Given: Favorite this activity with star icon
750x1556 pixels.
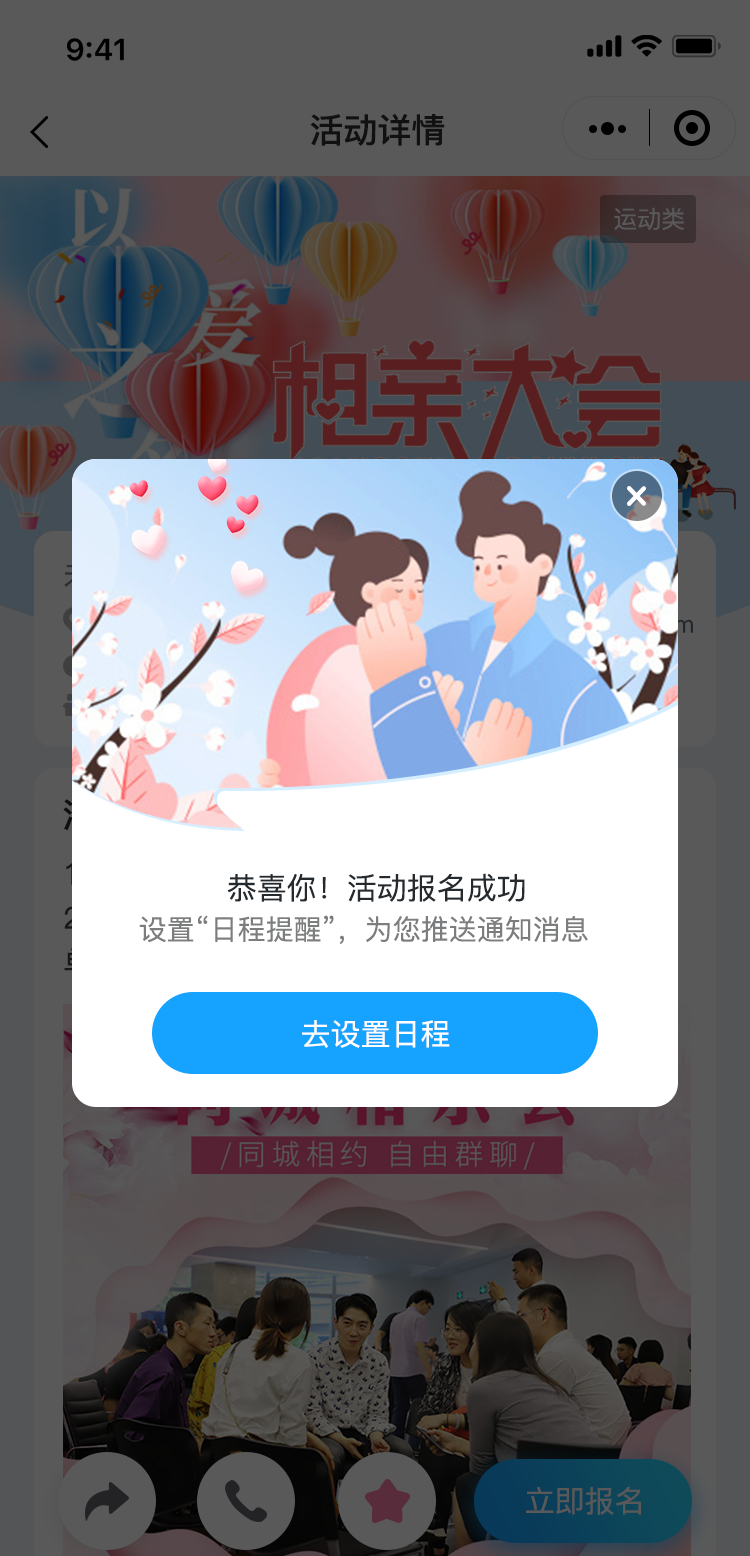Looking at the screenshot, I should 387,1500.
